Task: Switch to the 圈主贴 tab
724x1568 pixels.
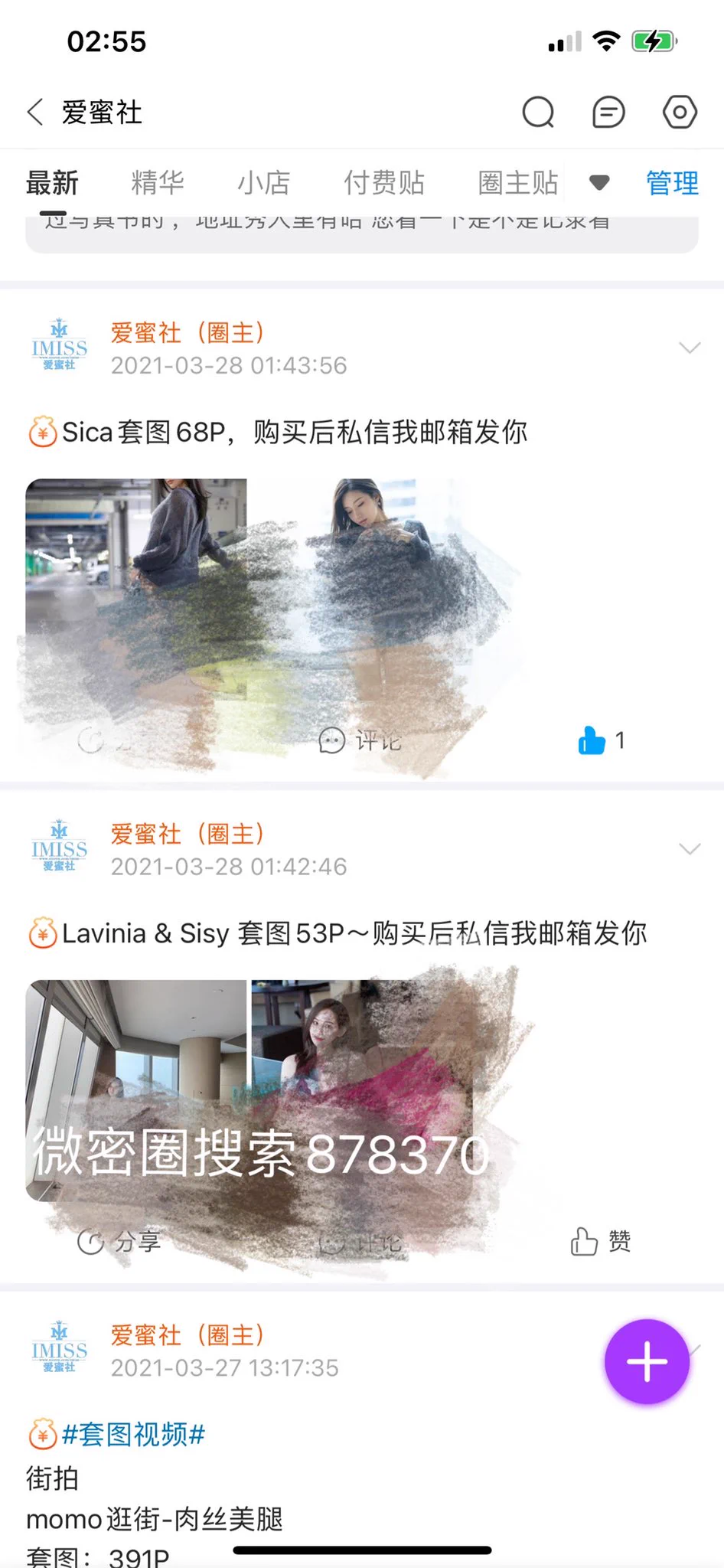Action: pos(517,183)
